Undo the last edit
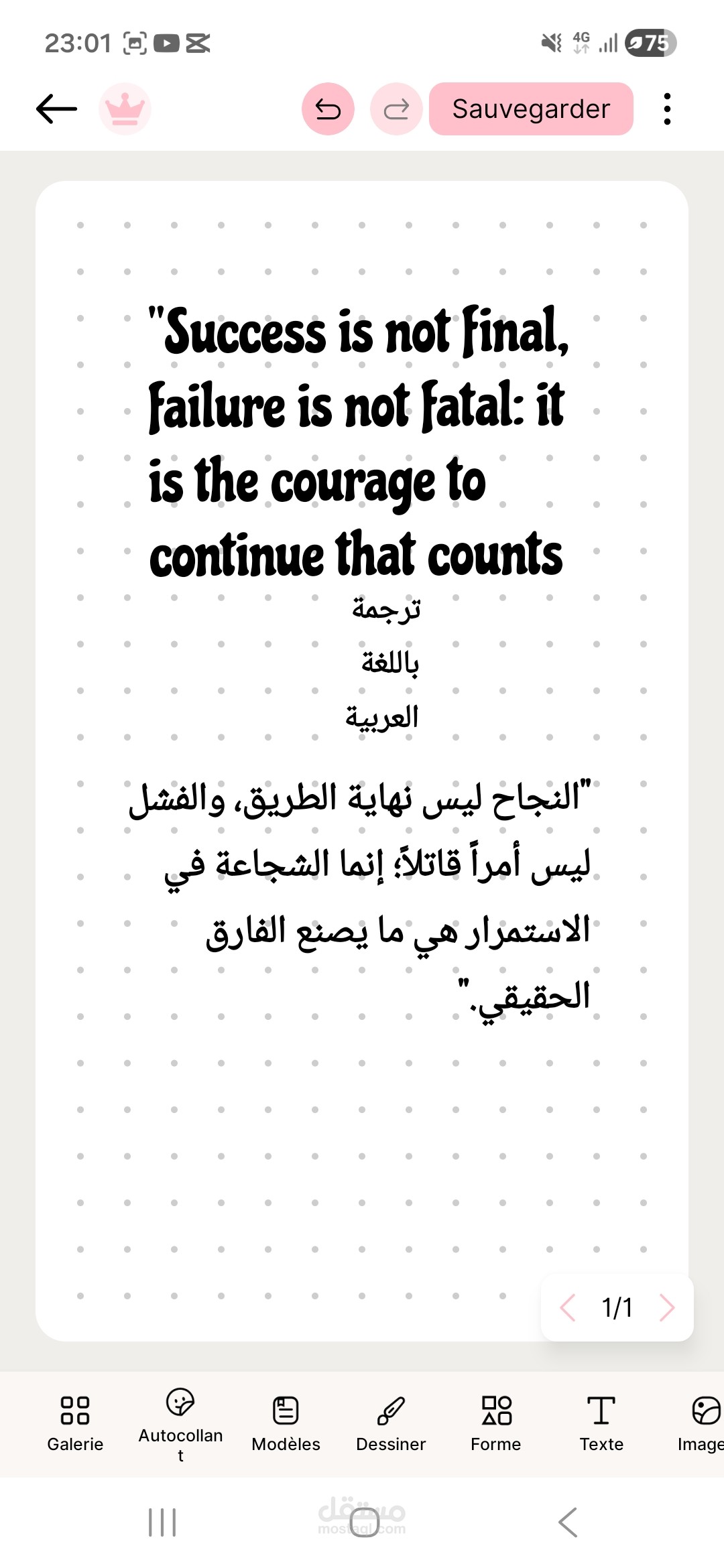The image size is (724, 1568). pos(328,109)
